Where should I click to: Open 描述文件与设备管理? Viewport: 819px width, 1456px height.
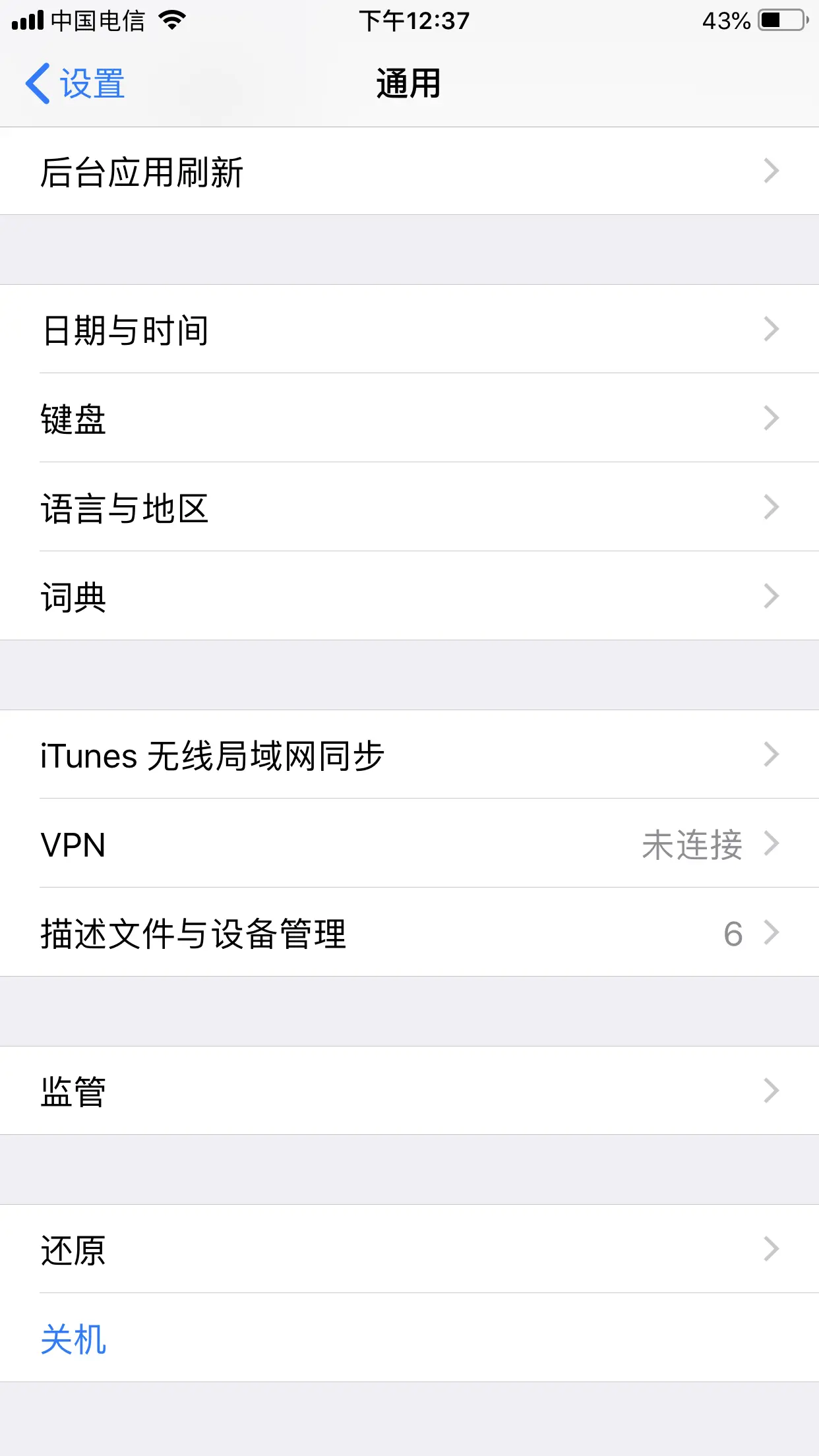tap(409, 932)
